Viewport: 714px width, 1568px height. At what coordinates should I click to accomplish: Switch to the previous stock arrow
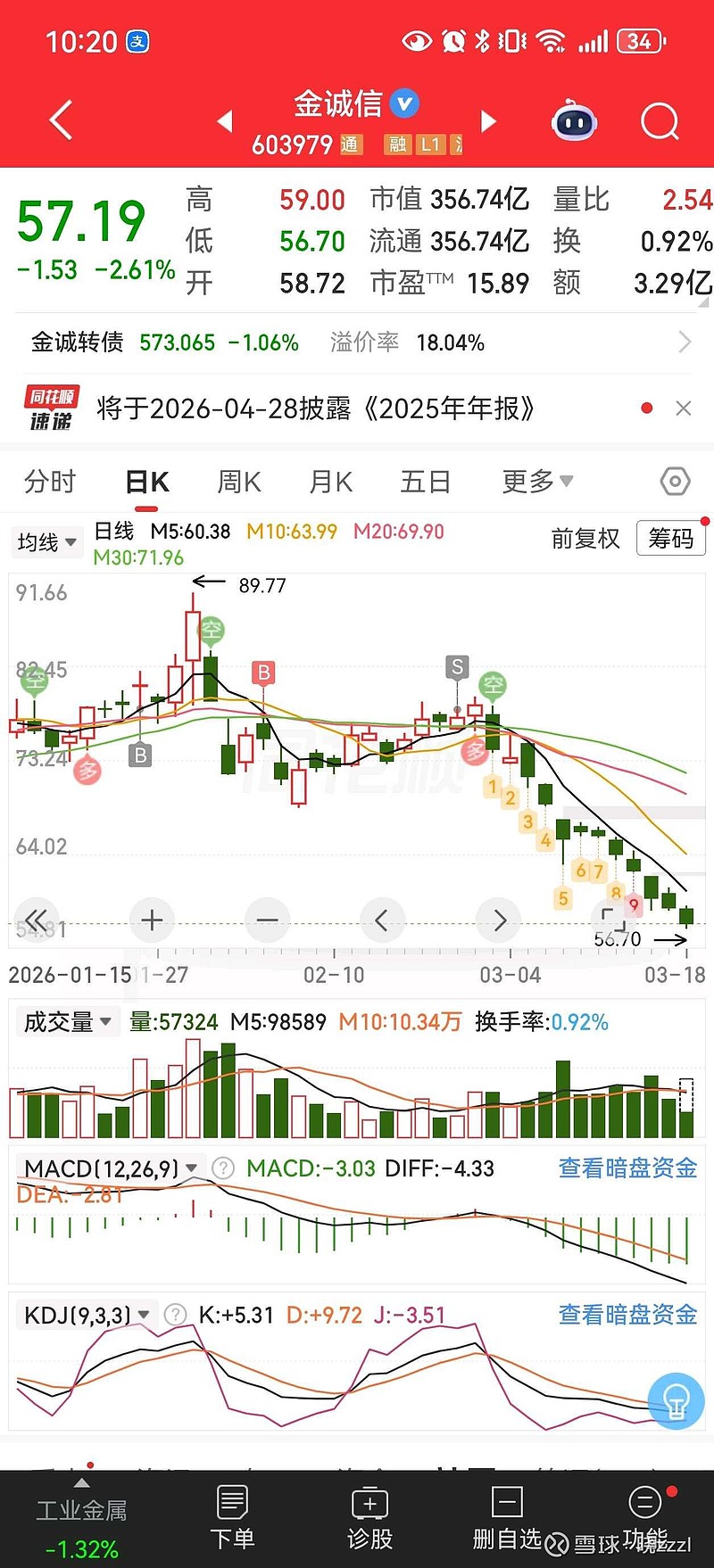click(225, 120)
